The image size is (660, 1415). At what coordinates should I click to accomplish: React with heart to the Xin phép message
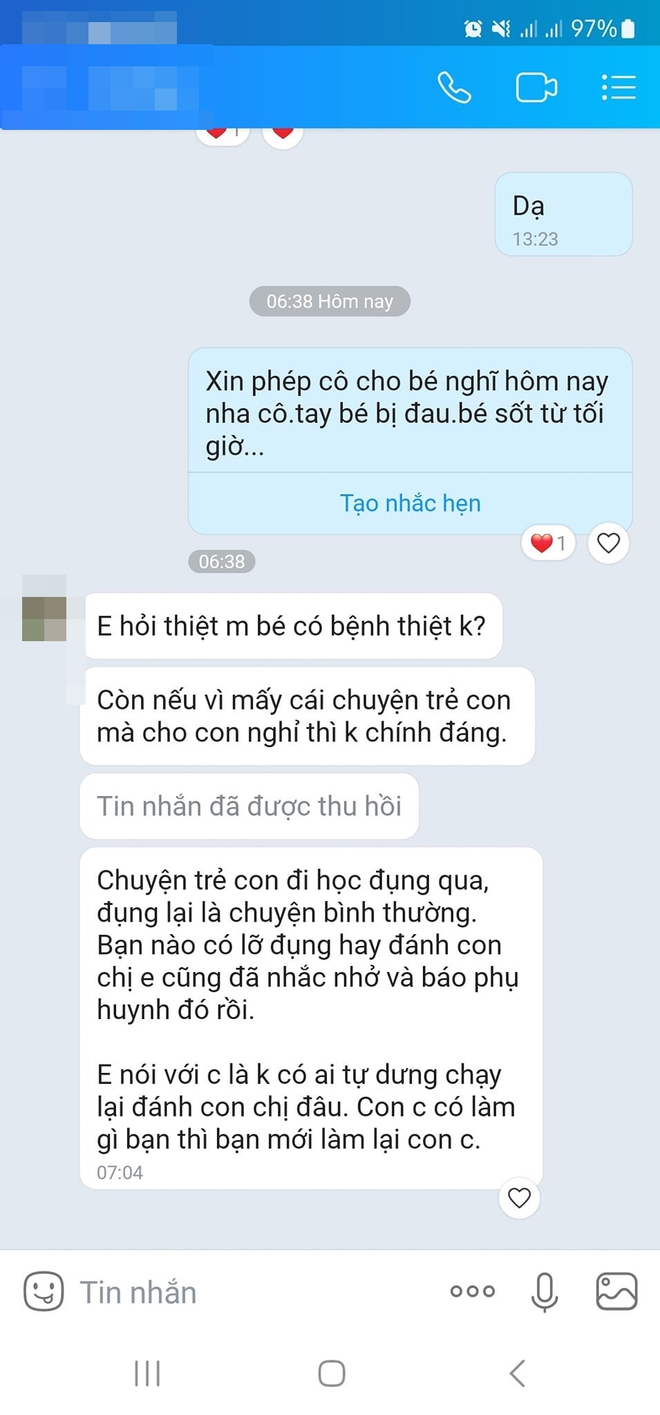click(x=608, y=544)
